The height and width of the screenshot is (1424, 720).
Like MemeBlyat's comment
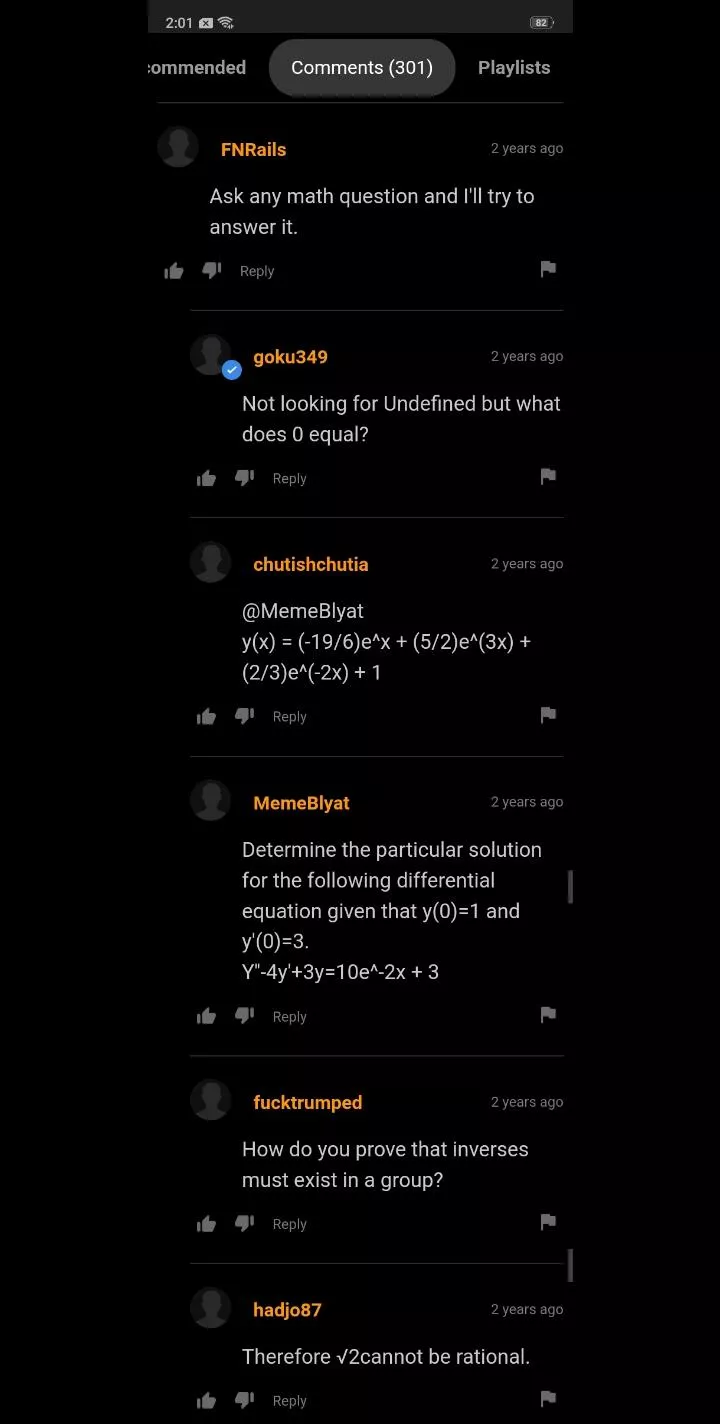click(x=207, y=1017)
